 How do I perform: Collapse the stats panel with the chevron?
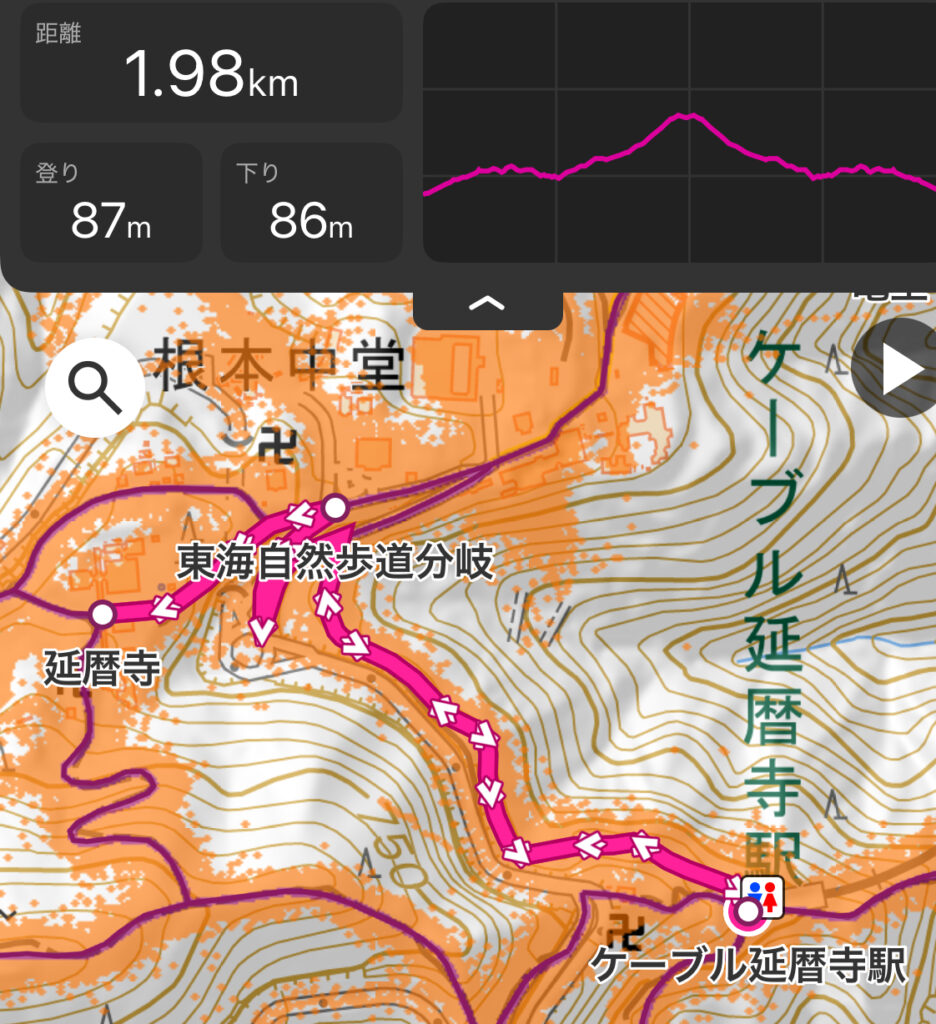coord(487,305)
